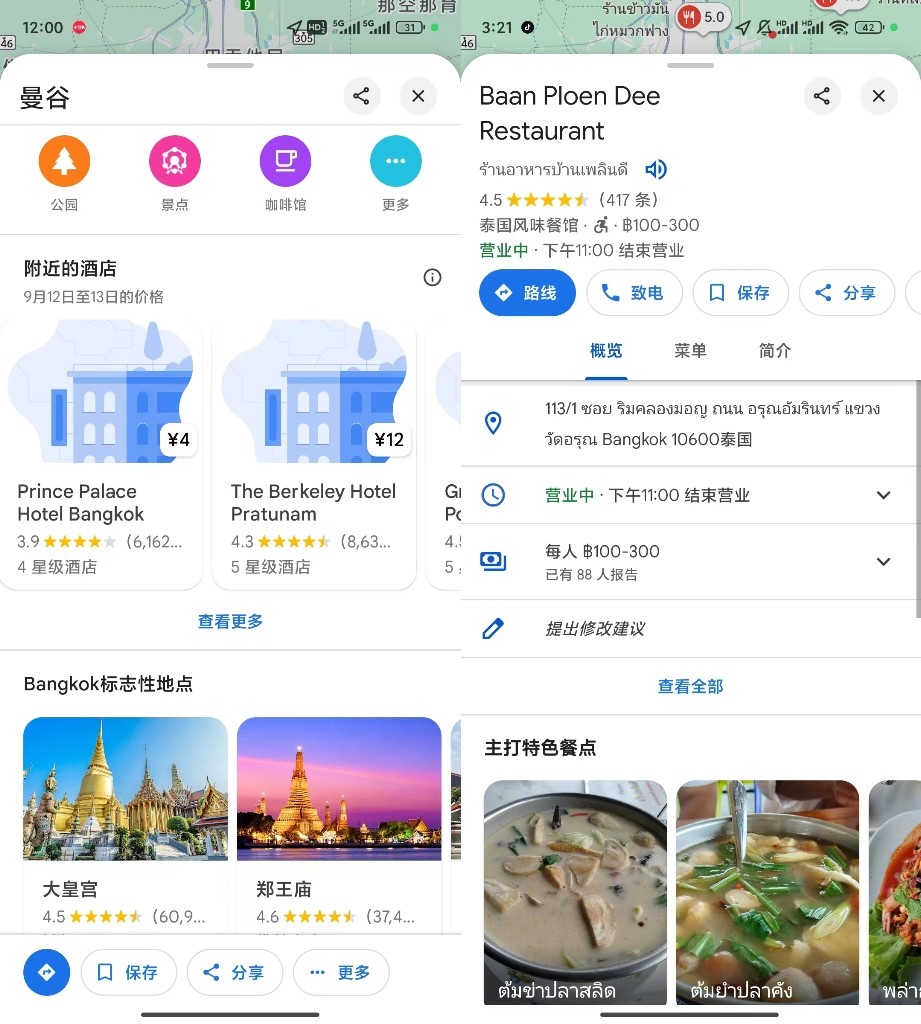921x1024 pixels.
Task: Open info icon beside 附近的酒店
Action: click(x=432, y=277)
